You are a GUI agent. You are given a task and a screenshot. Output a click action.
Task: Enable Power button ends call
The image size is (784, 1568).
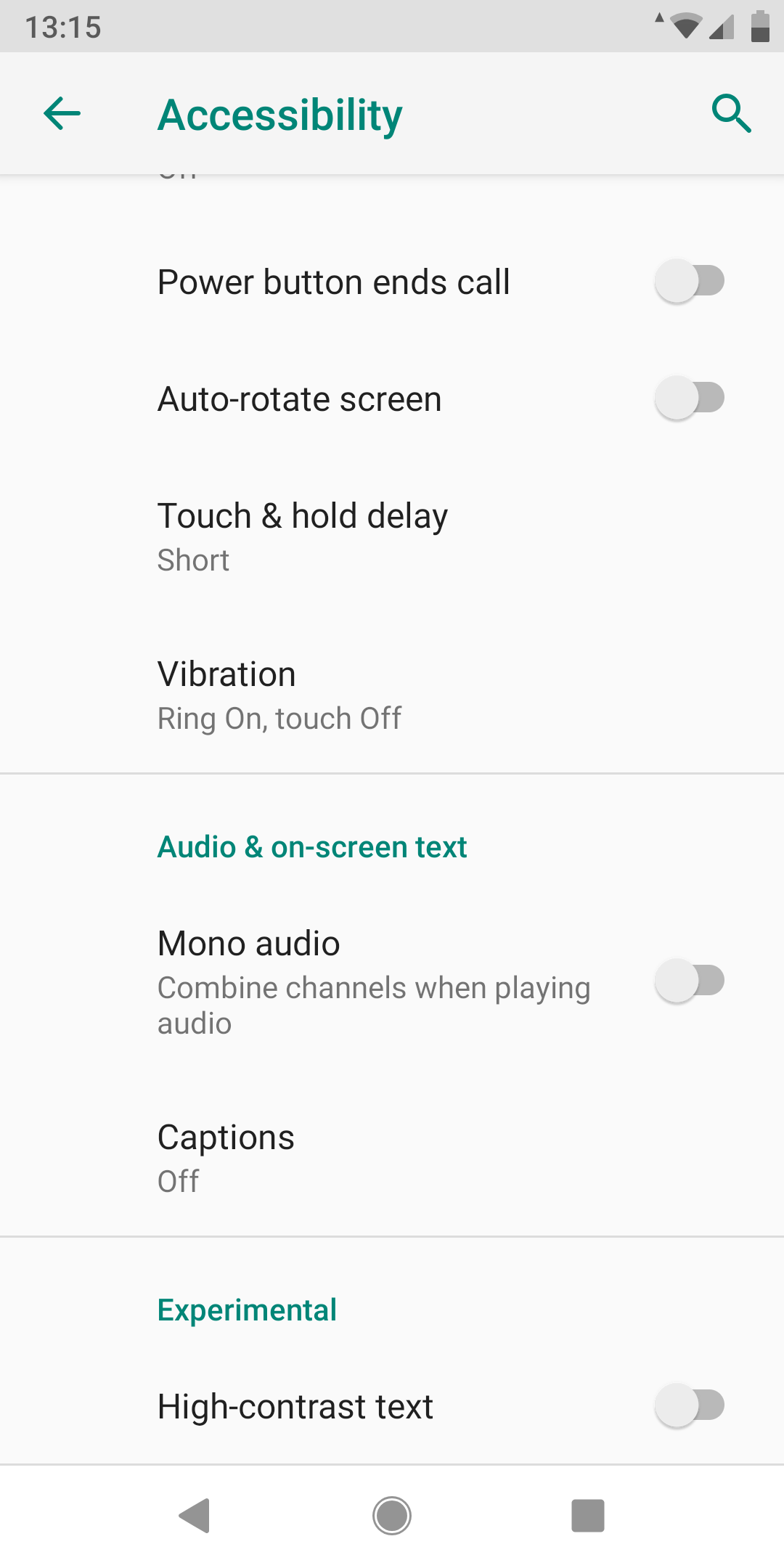689,282
